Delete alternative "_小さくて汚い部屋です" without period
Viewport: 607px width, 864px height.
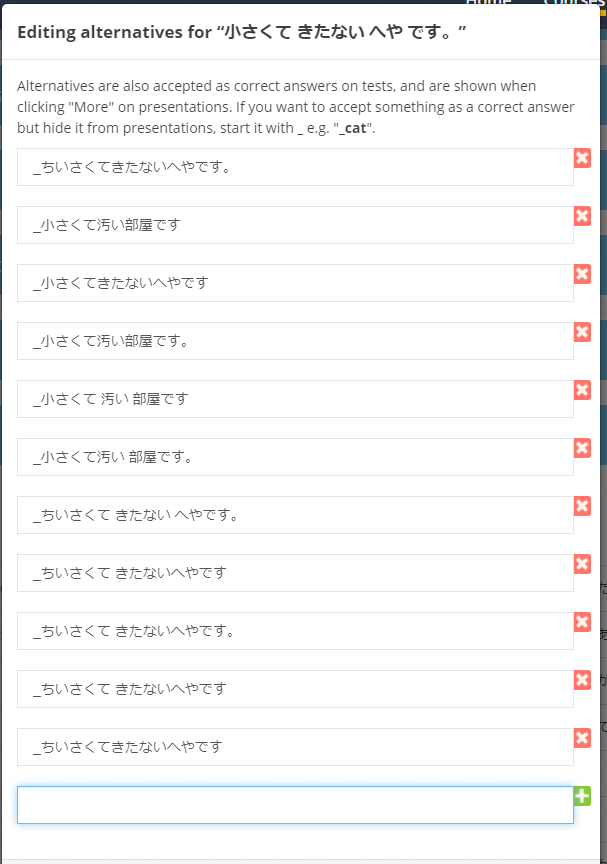(x=582, y=216)
